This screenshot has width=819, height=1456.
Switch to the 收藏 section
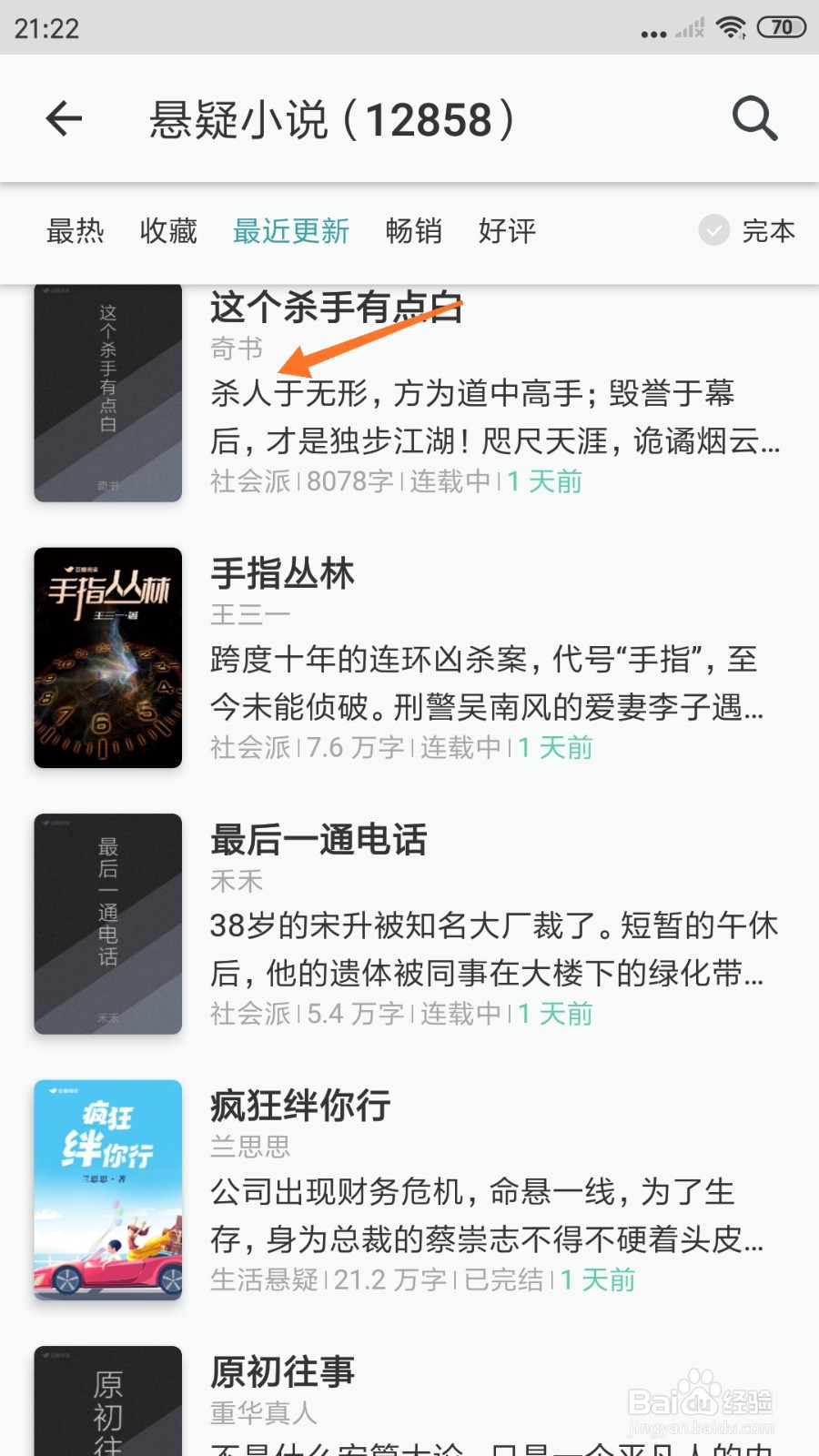[x=167, y=232]
